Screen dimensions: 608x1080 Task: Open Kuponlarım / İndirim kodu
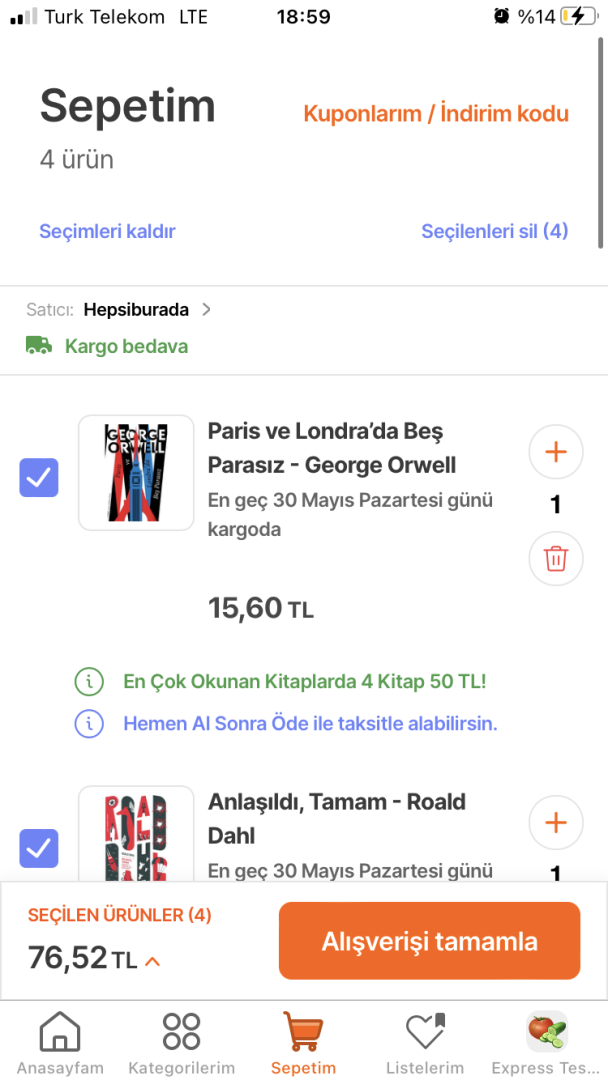(x=435, y=113)
